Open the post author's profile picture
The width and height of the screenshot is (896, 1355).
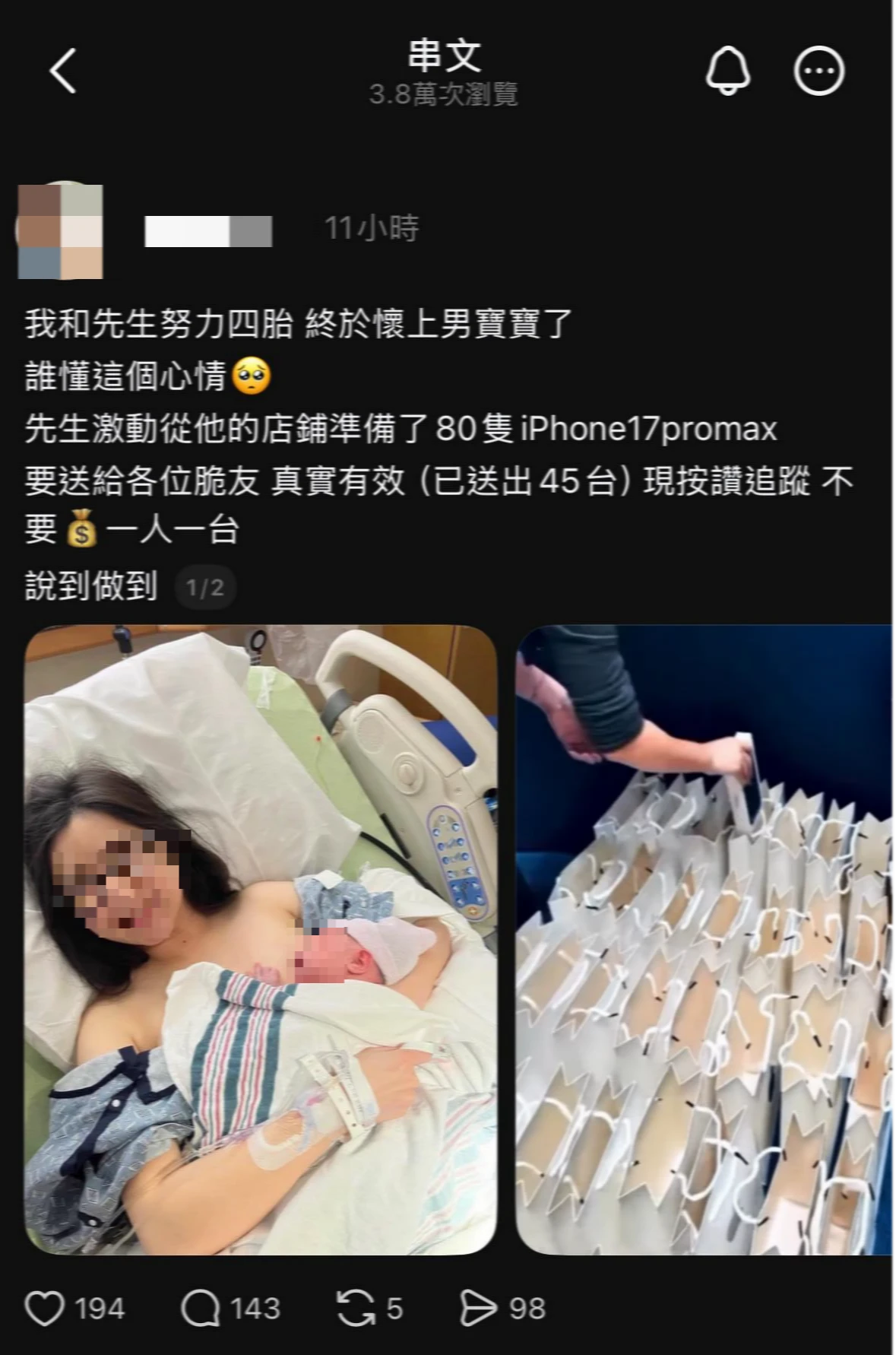click(x=59, y=230)
